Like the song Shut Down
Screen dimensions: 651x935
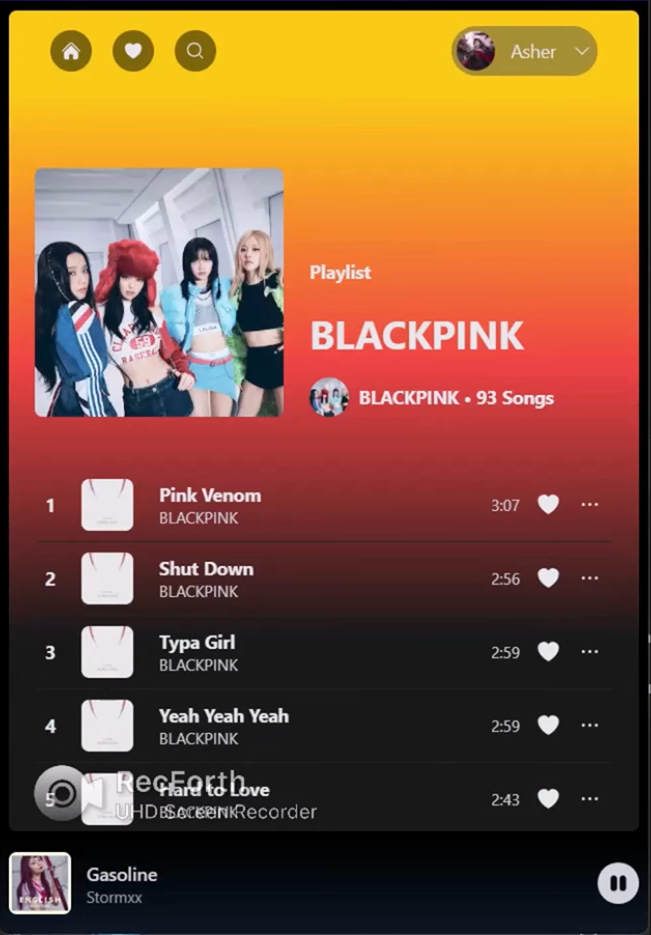tap(548, 578)
